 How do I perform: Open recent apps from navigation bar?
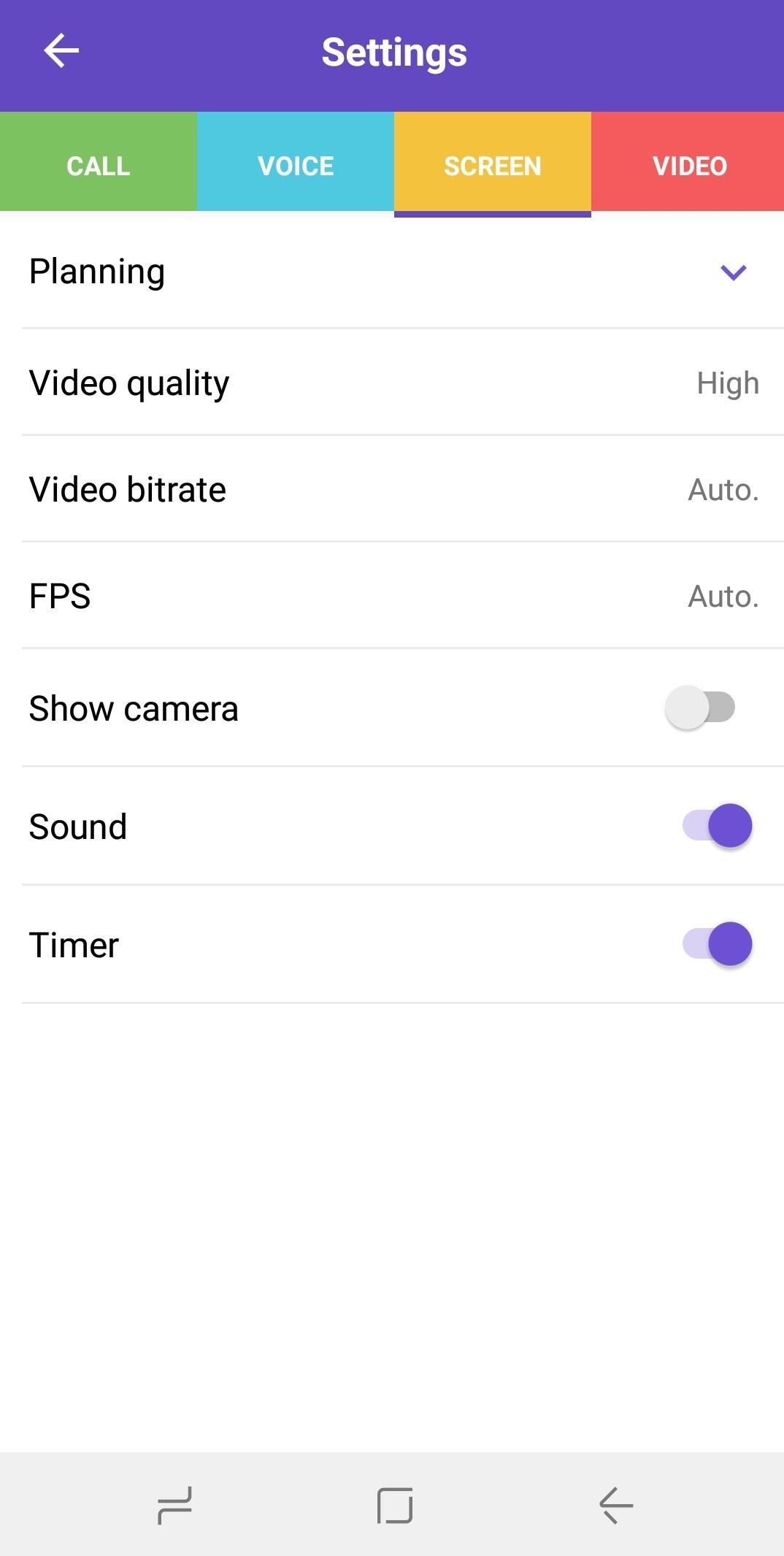click(x=174, y=1506)
